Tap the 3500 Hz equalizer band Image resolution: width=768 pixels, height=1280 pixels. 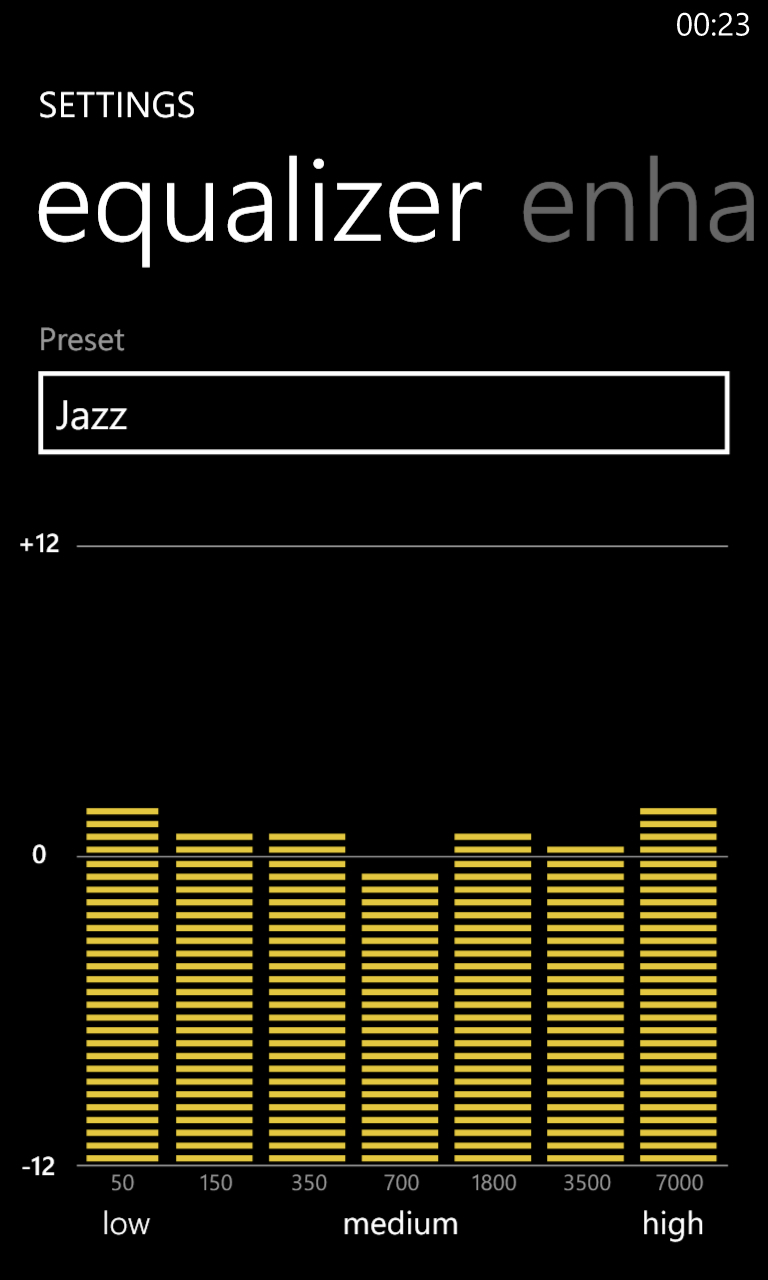tap(586, 1004)
